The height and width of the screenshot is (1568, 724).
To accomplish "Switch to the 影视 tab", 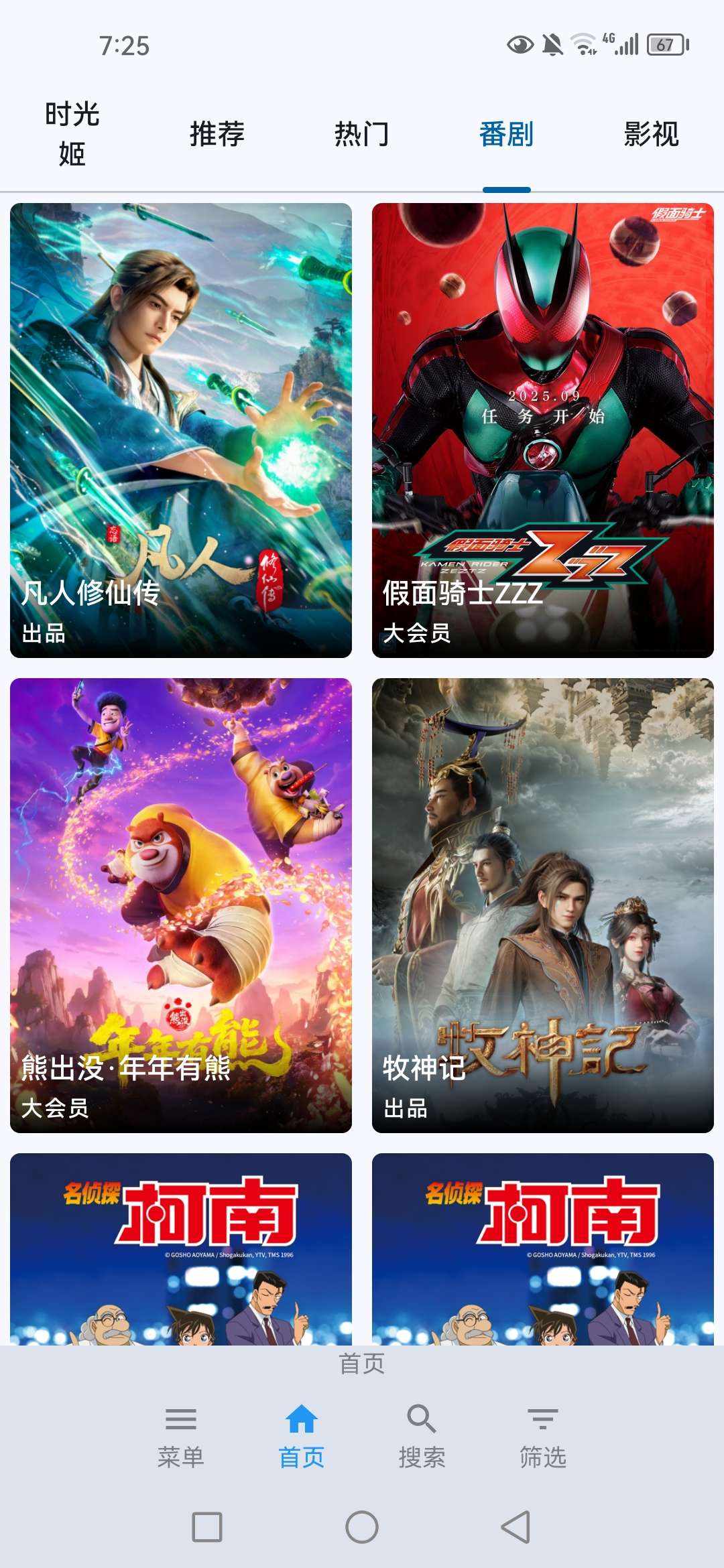I will (652, 134).
